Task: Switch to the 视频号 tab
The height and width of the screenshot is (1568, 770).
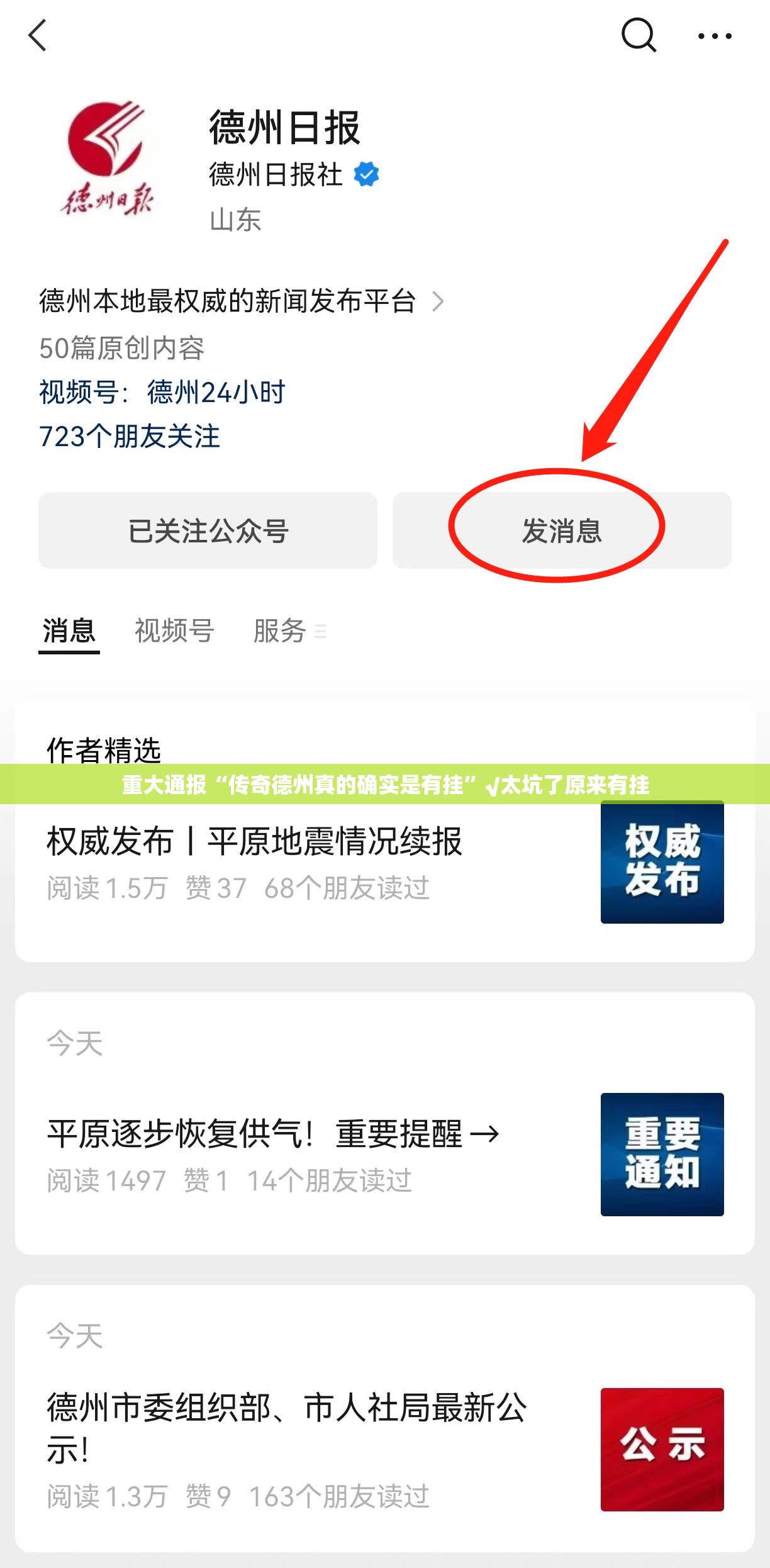Action: (174, 630)
